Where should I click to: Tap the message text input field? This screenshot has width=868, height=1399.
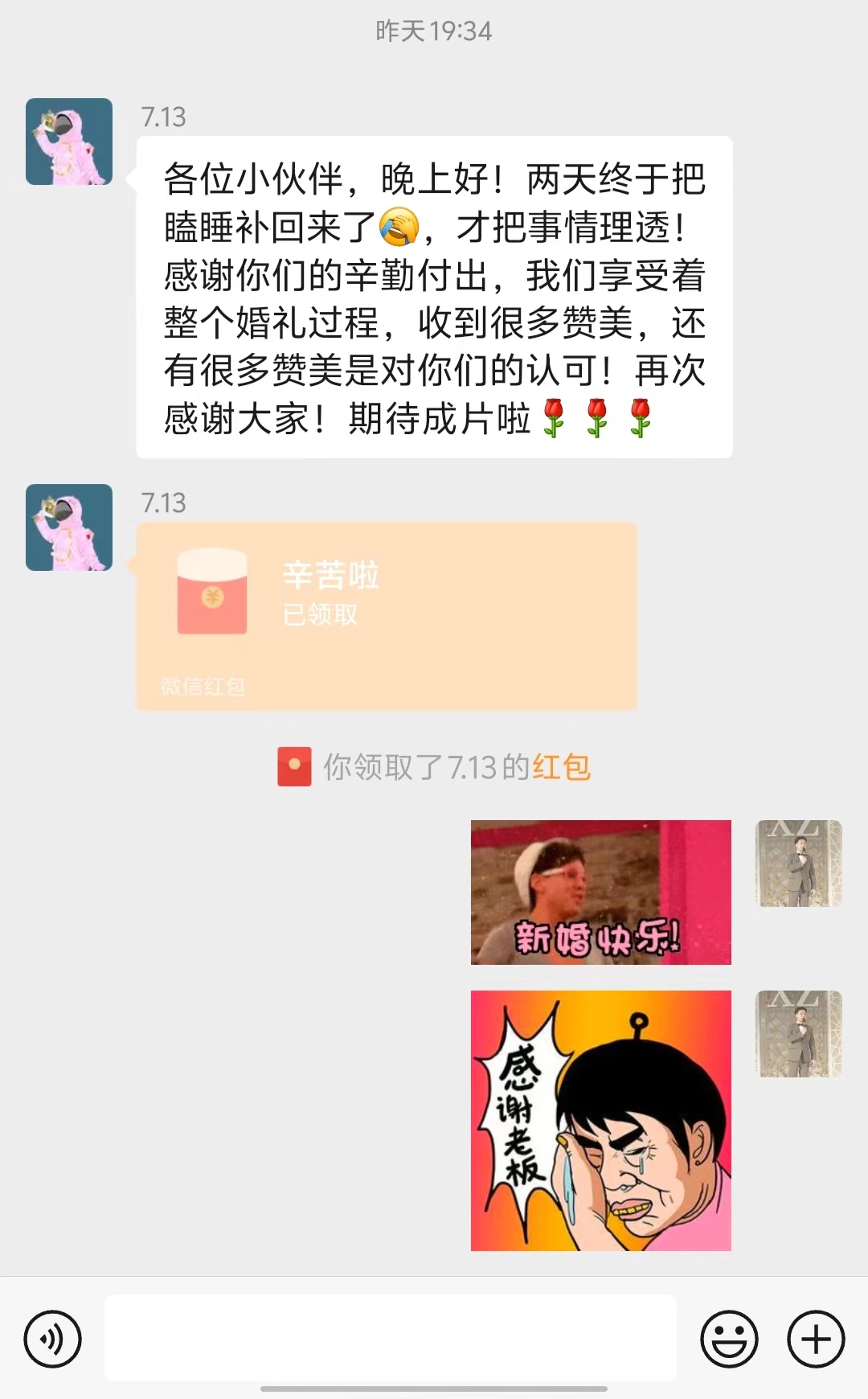pos(391,1338)
